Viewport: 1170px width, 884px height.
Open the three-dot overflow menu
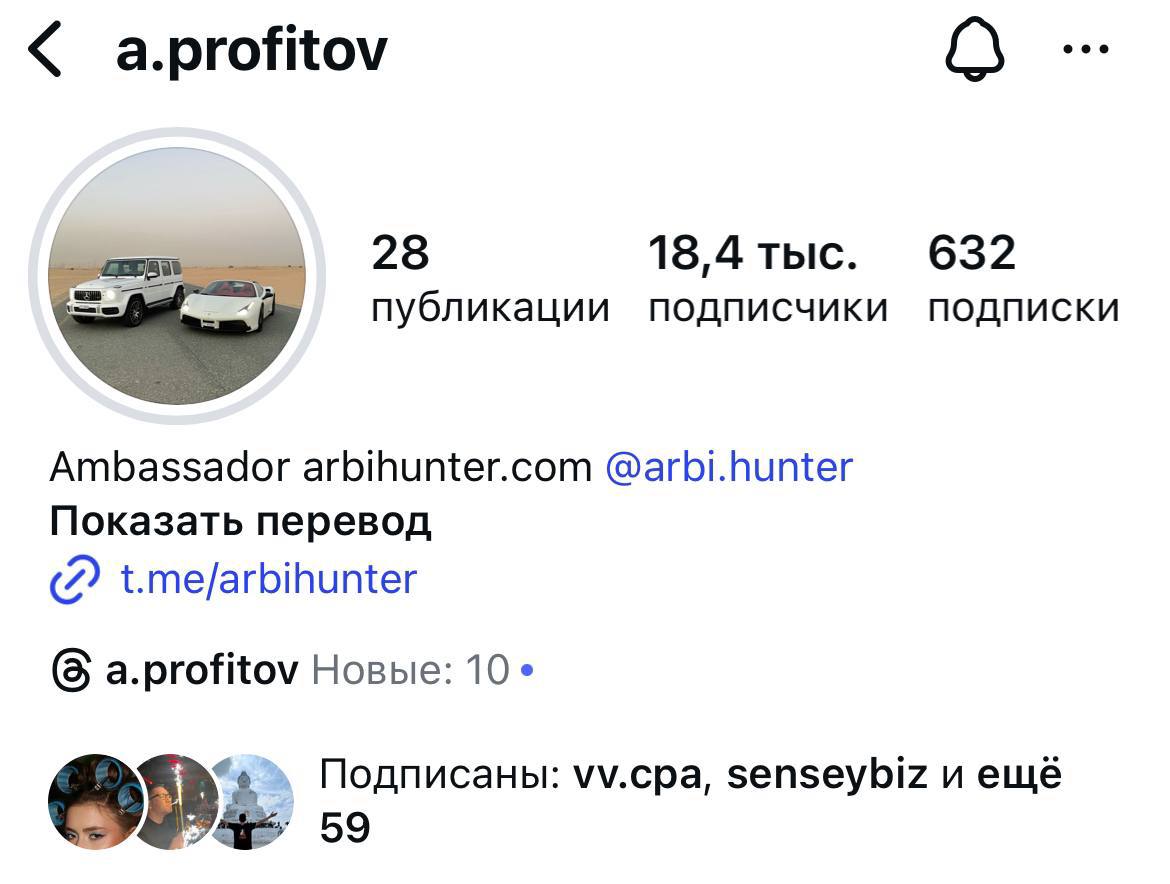coord(1086,50)
